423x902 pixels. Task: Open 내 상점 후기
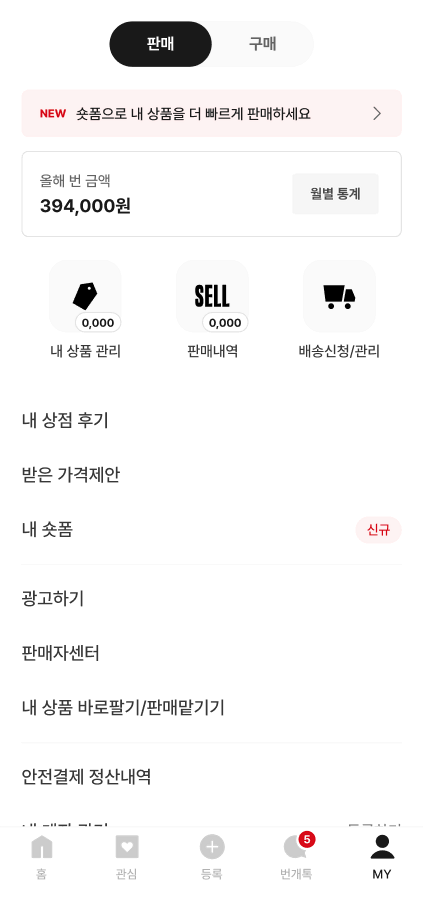click(x=211, y=421)
